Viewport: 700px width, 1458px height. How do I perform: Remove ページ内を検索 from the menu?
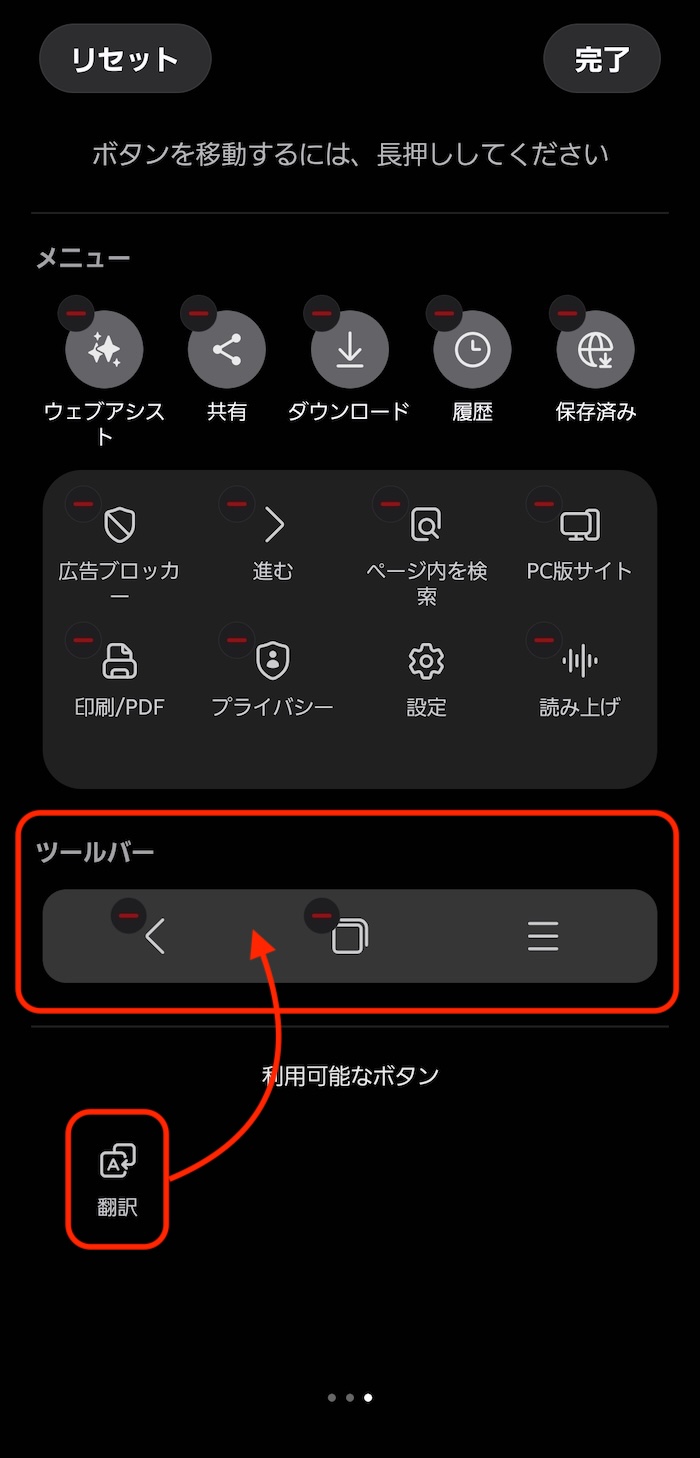[x=390, y=503]
